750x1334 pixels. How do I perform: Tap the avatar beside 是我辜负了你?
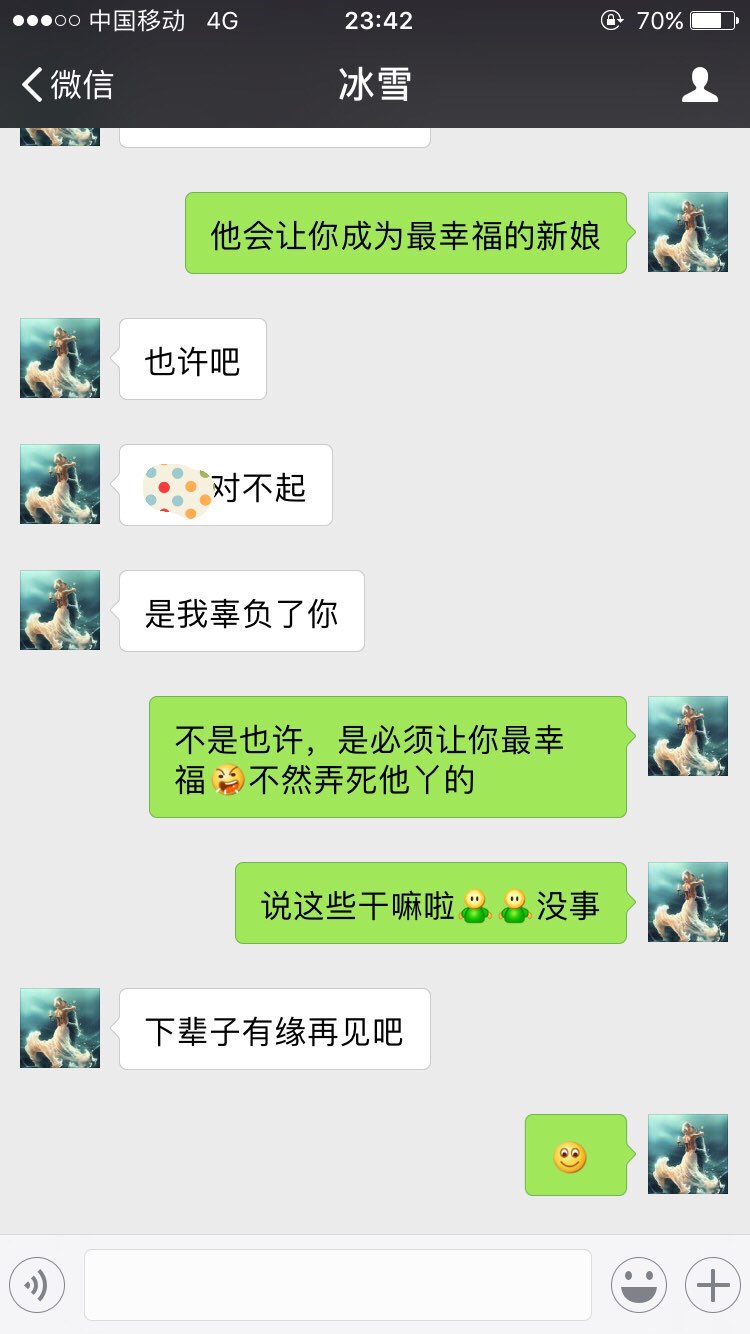60,610
